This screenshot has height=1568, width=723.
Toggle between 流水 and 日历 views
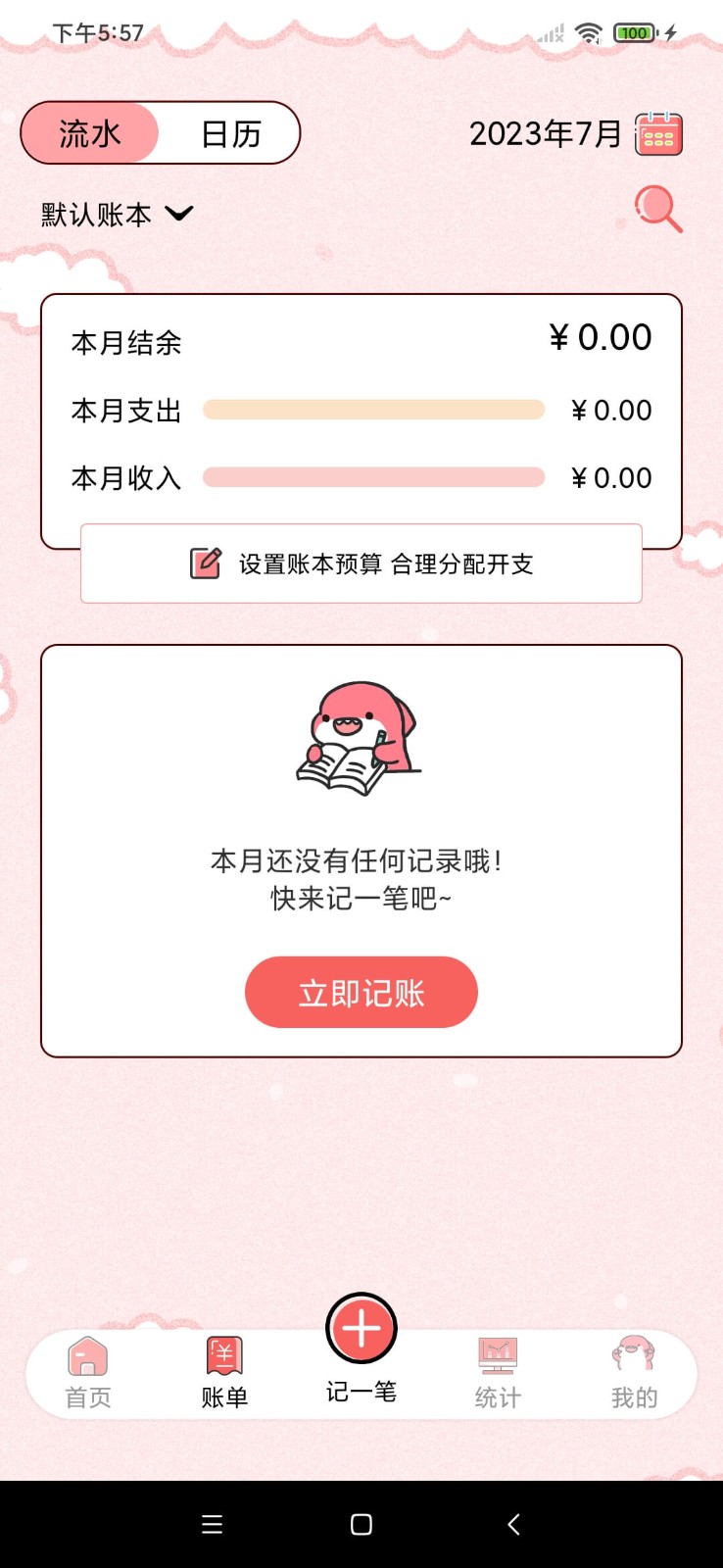click(160, 133)
